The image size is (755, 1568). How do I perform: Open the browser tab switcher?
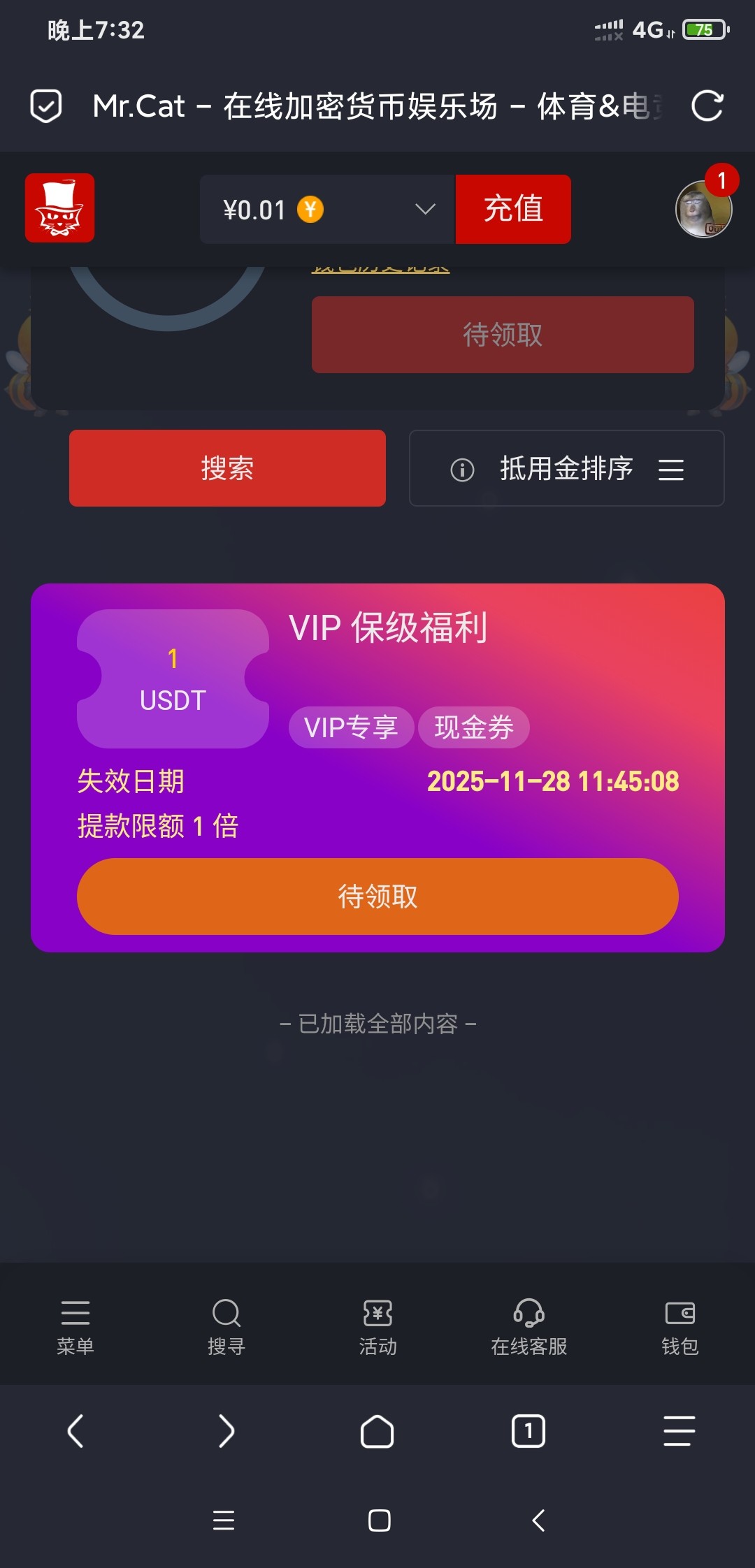pos(528,1432)
